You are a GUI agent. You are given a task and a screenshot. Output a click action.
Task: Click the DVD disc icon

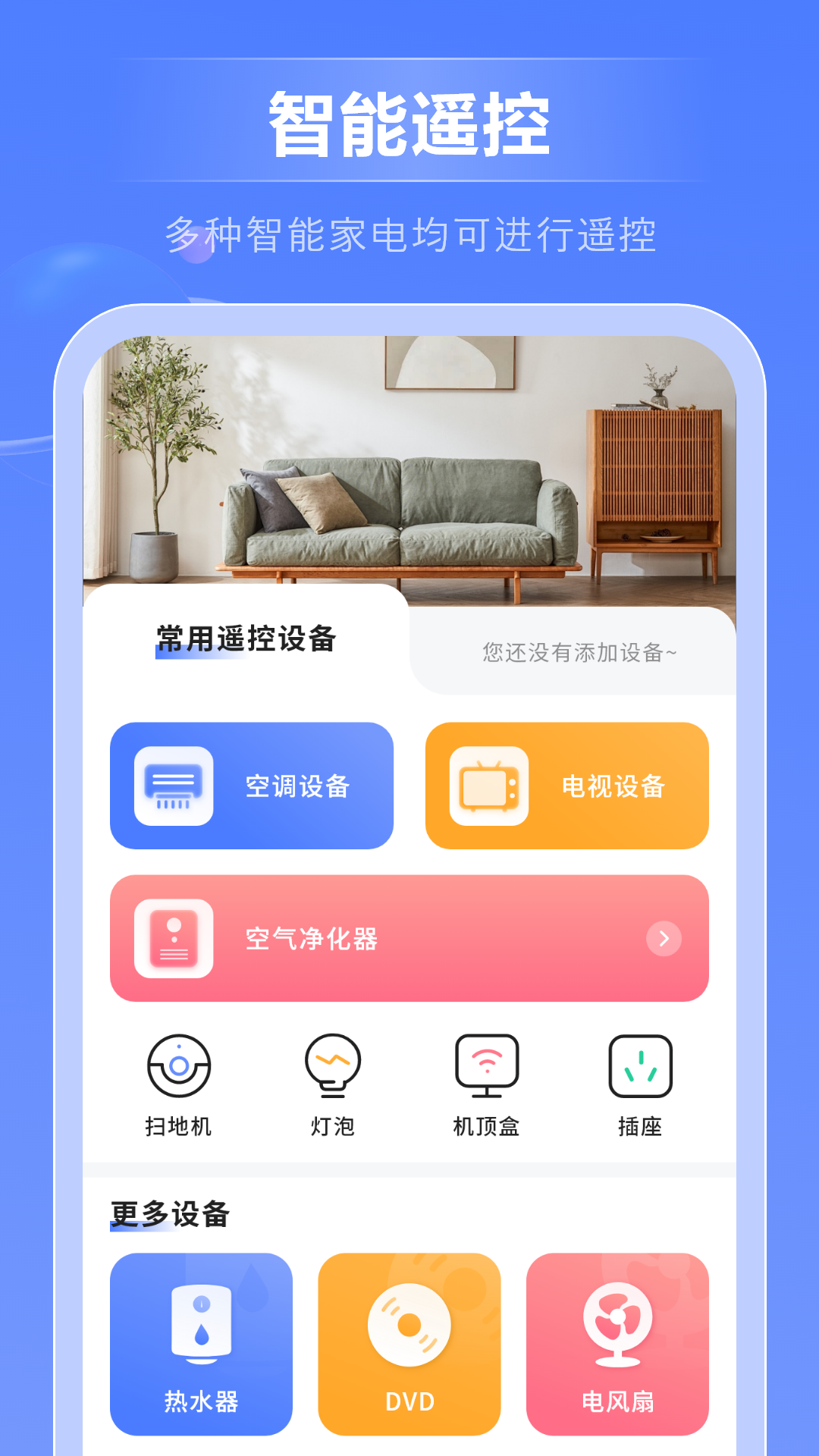click(409, 1325)
